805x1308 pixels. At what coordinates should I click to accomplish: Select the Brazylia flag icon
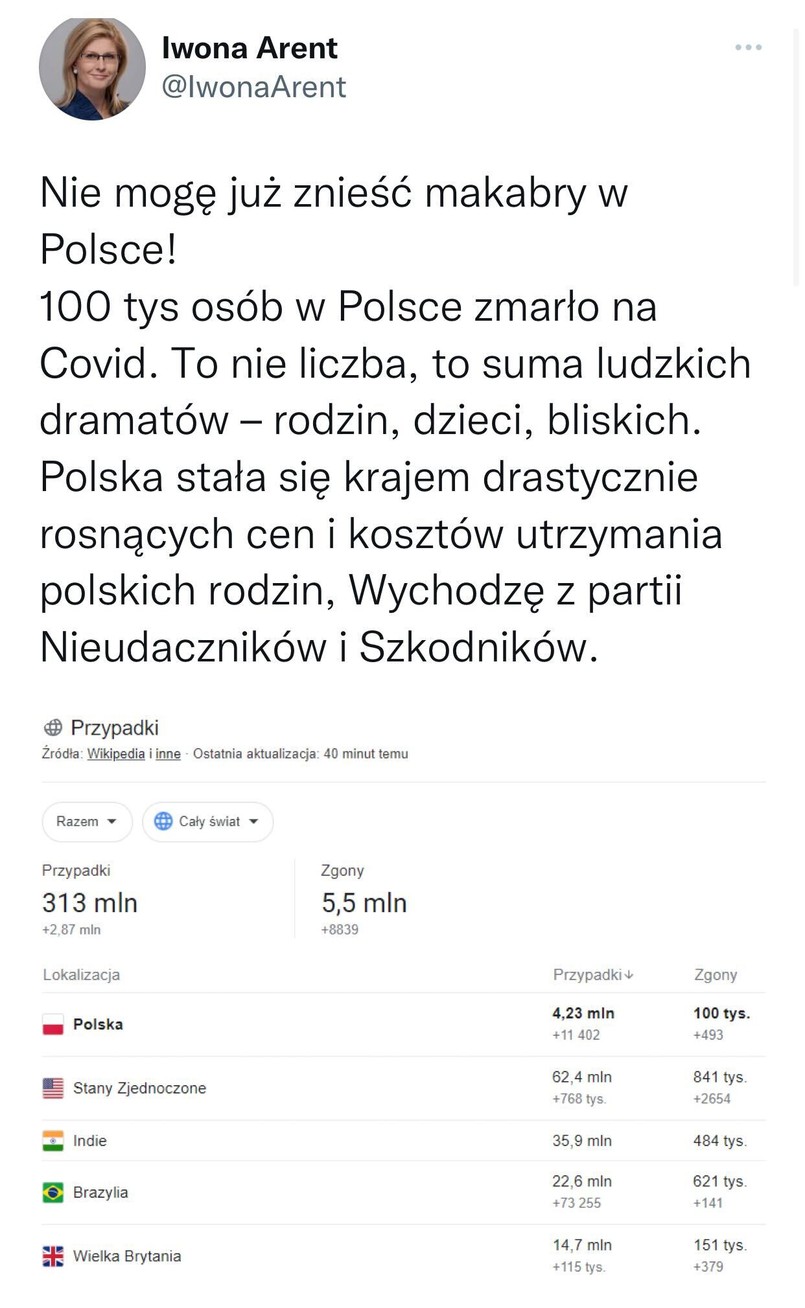pyautogui.click(x=51, y=1192)
